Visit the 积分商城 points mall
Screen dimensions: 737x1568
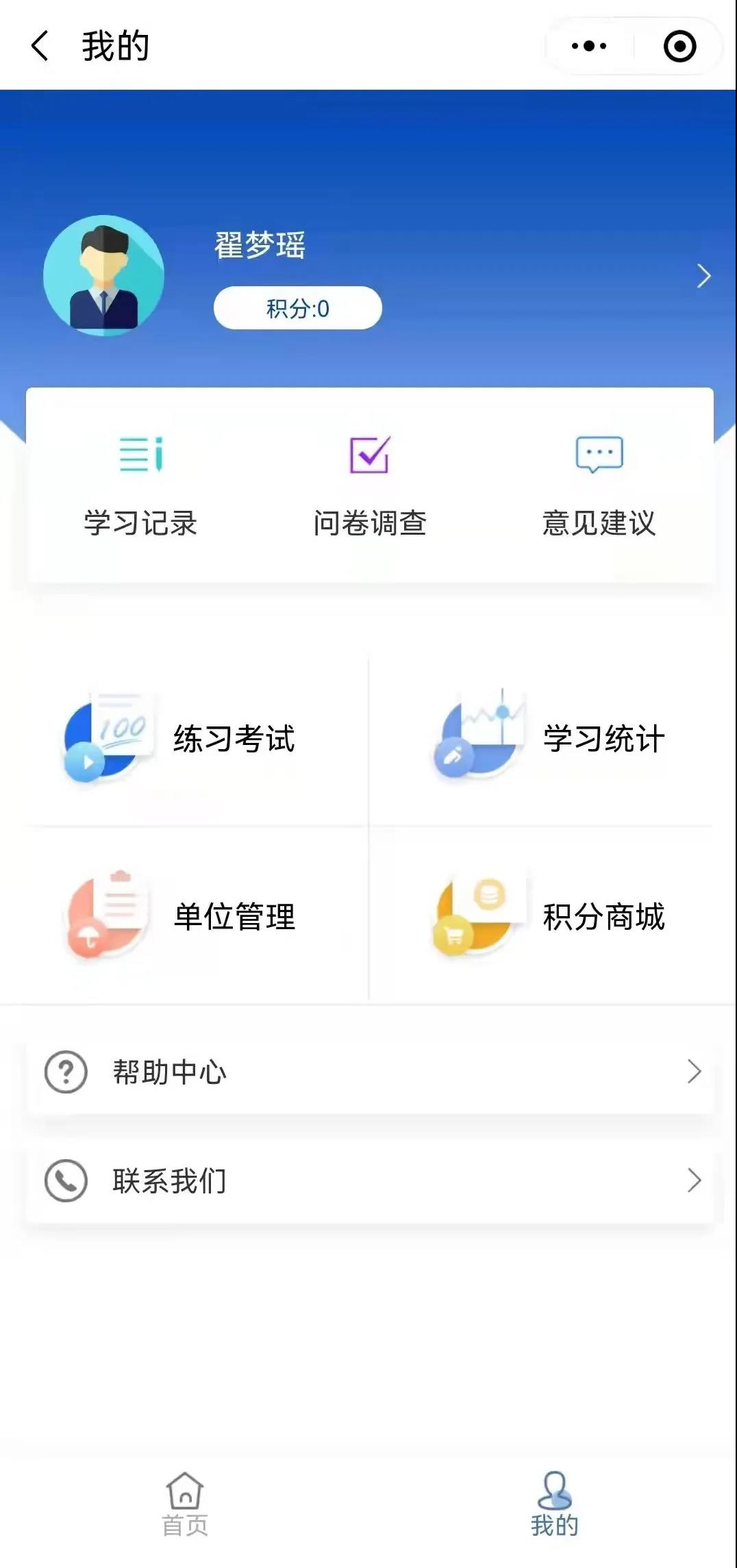551,916
